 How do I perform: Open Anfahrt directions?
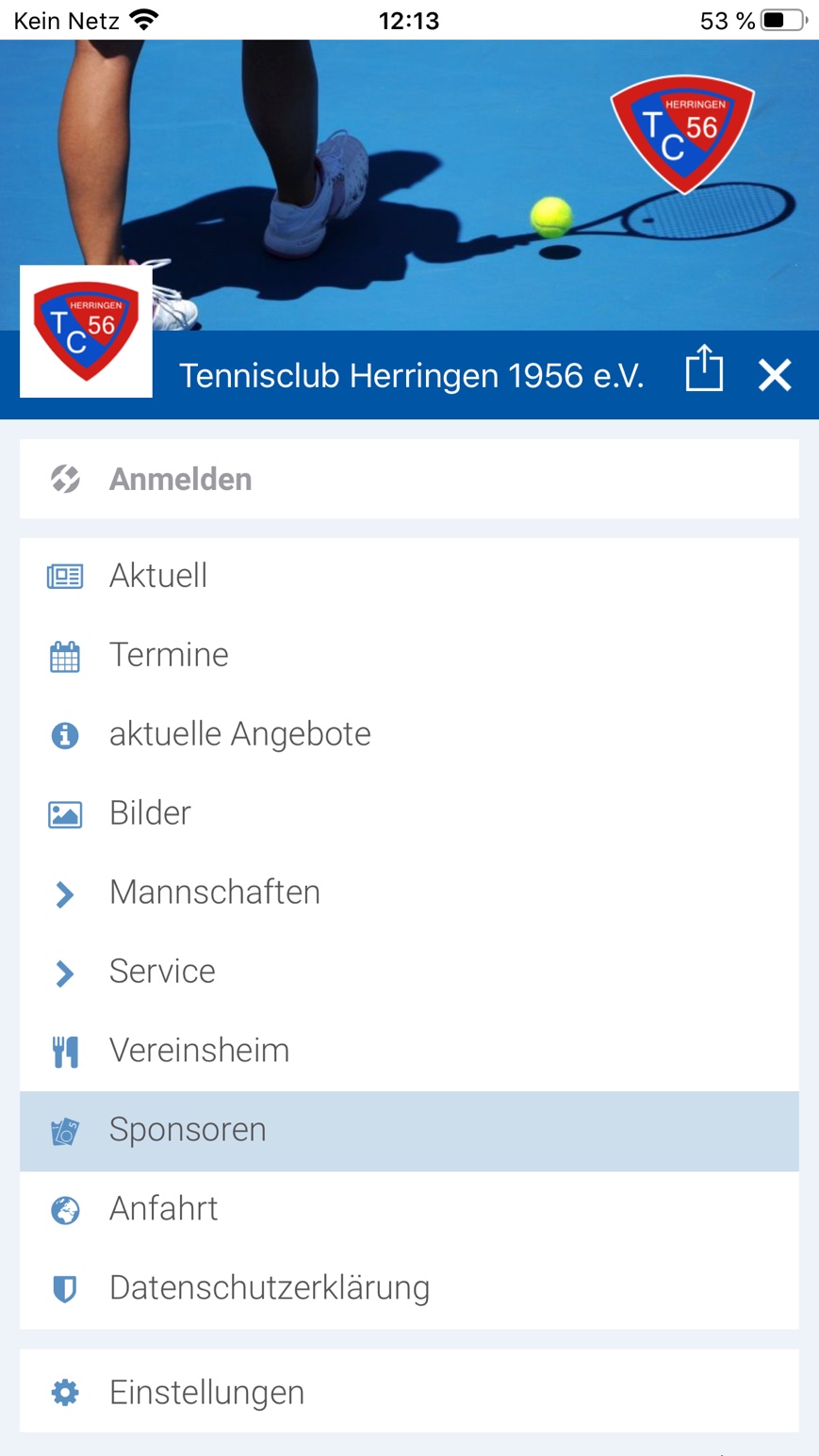pos(409,1209)
